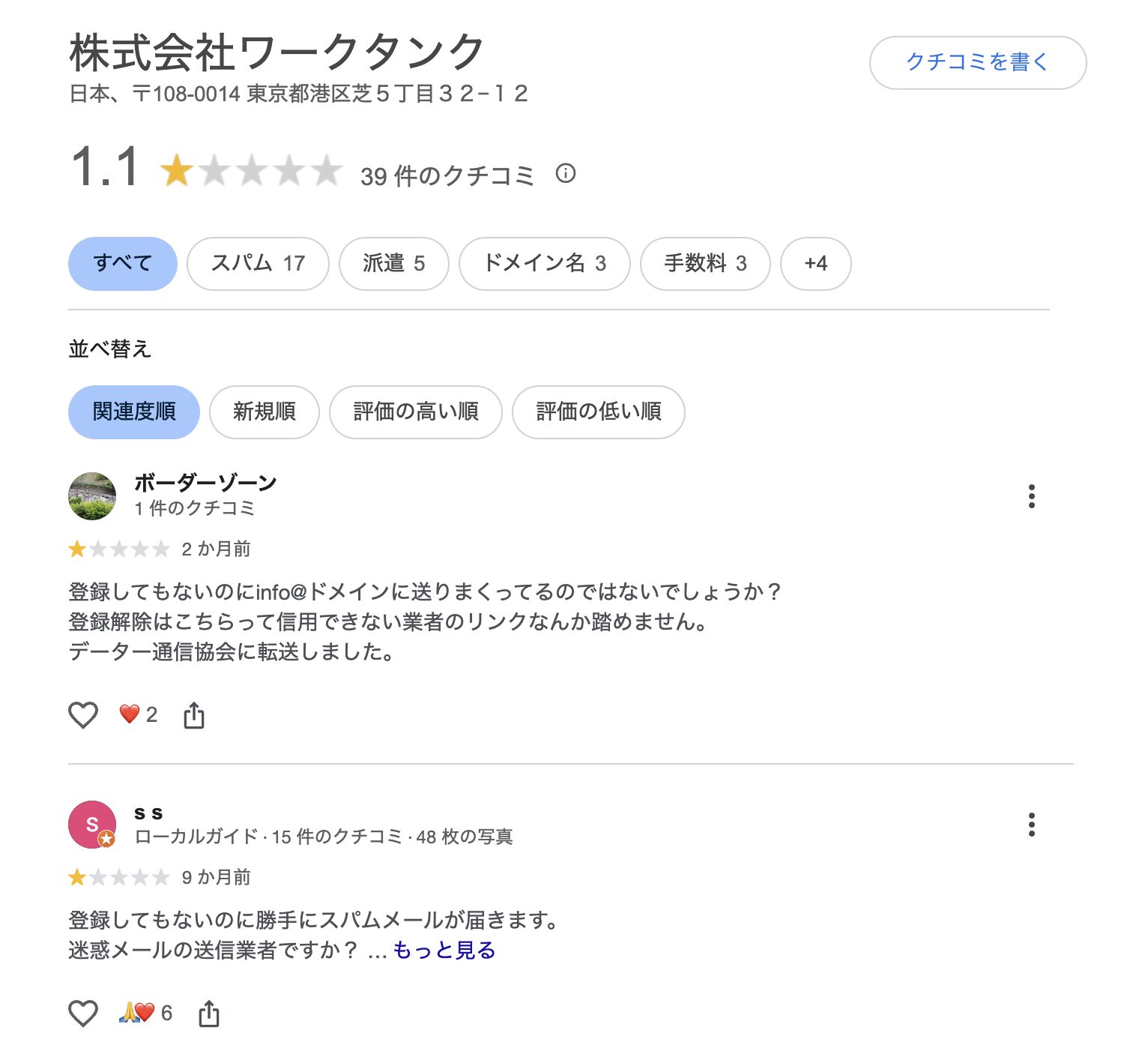Sort reviews by 新規順

tap(264, 412)
